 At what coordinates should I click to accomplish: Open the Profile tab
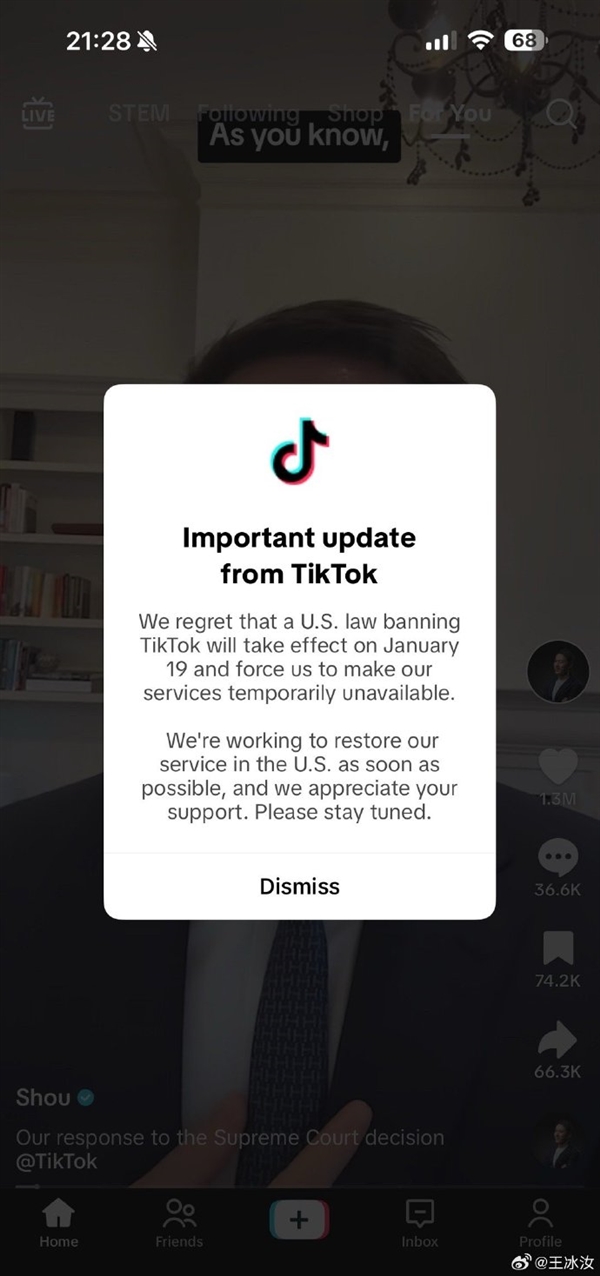(x=540, y=1220)
